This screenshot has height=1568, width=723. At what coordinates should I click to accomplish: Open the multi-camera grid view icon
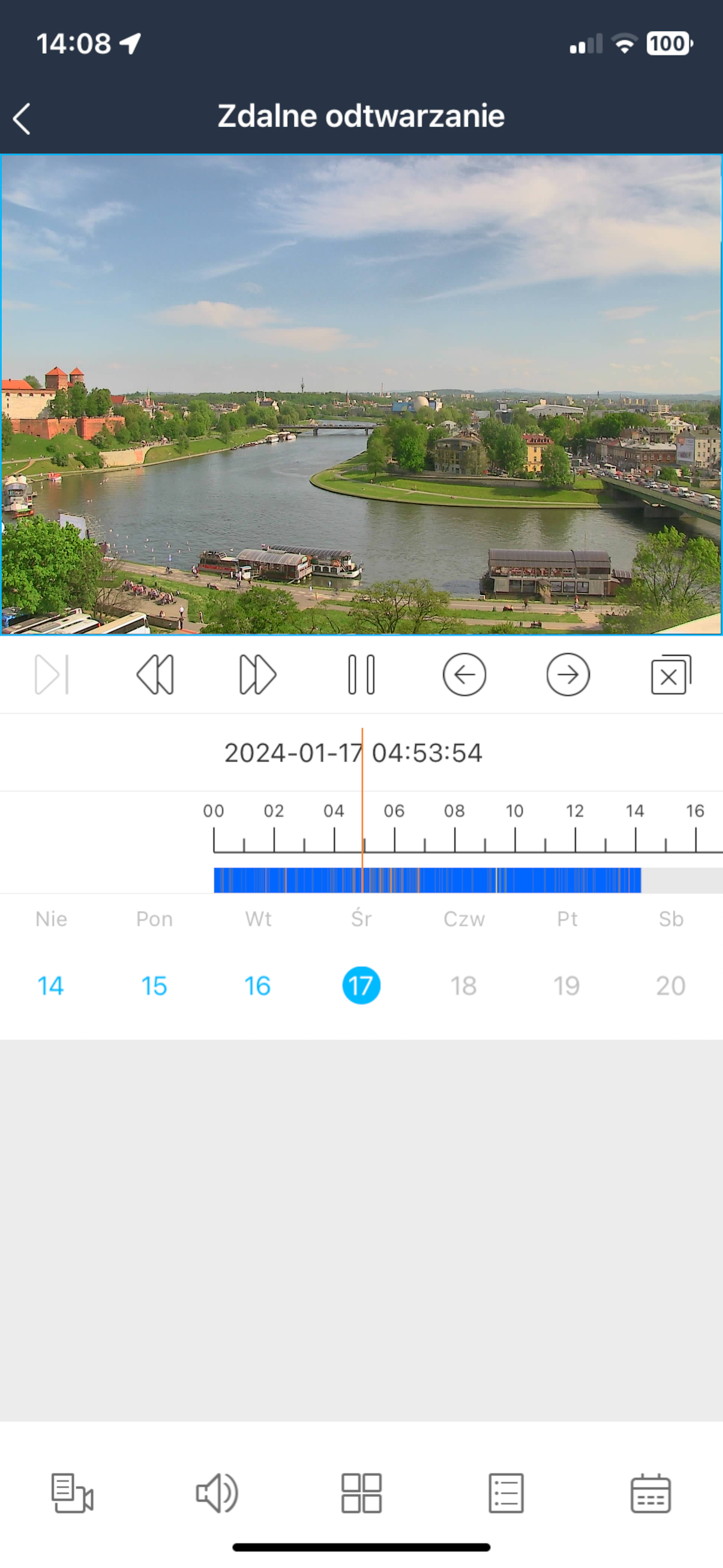[361, 1491]
